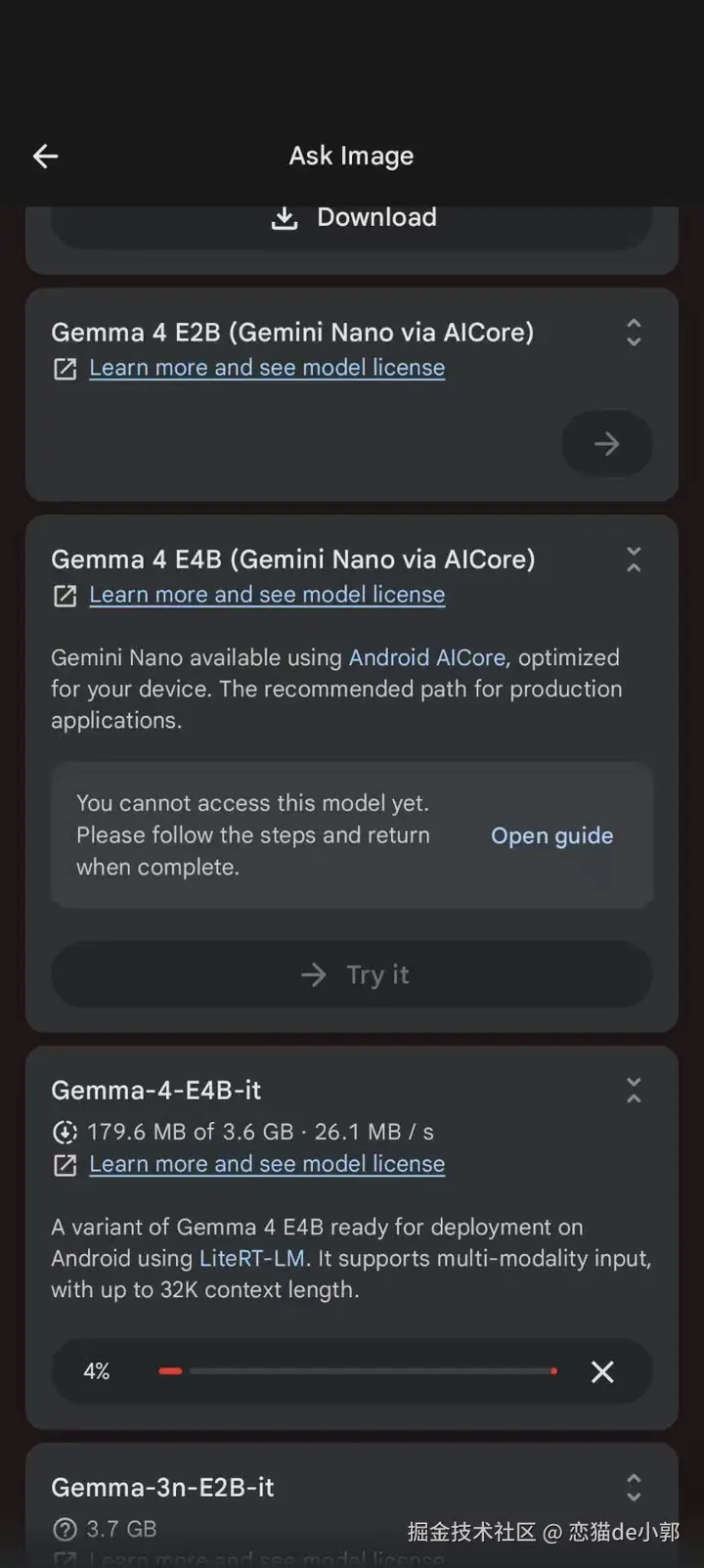The width and height of the screenshot is (704, 1568).
Task: Tap the Try it button
Action: (352, 974)
